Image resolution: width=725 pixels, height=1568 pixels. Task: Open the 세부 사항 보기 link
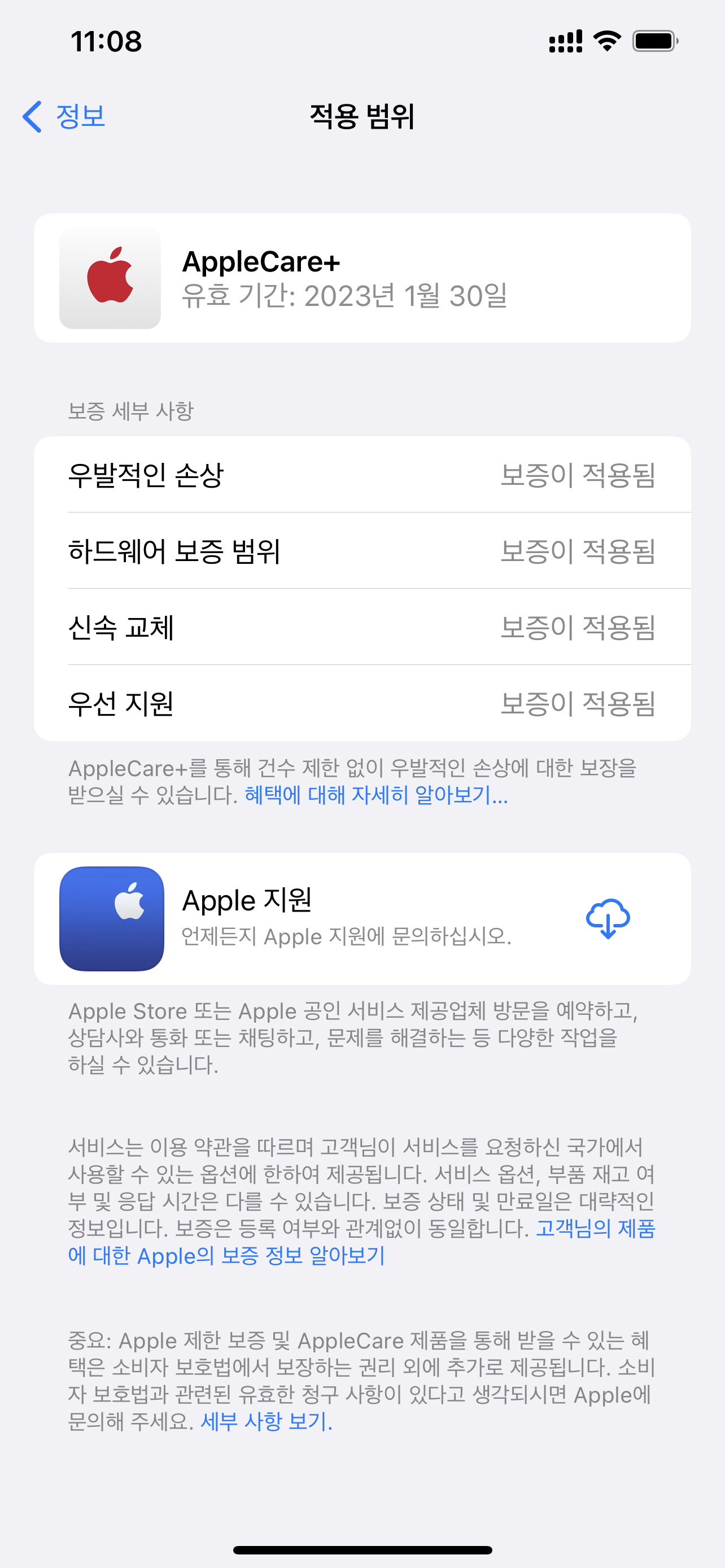pyautogui.click(x=267, y=1421)
